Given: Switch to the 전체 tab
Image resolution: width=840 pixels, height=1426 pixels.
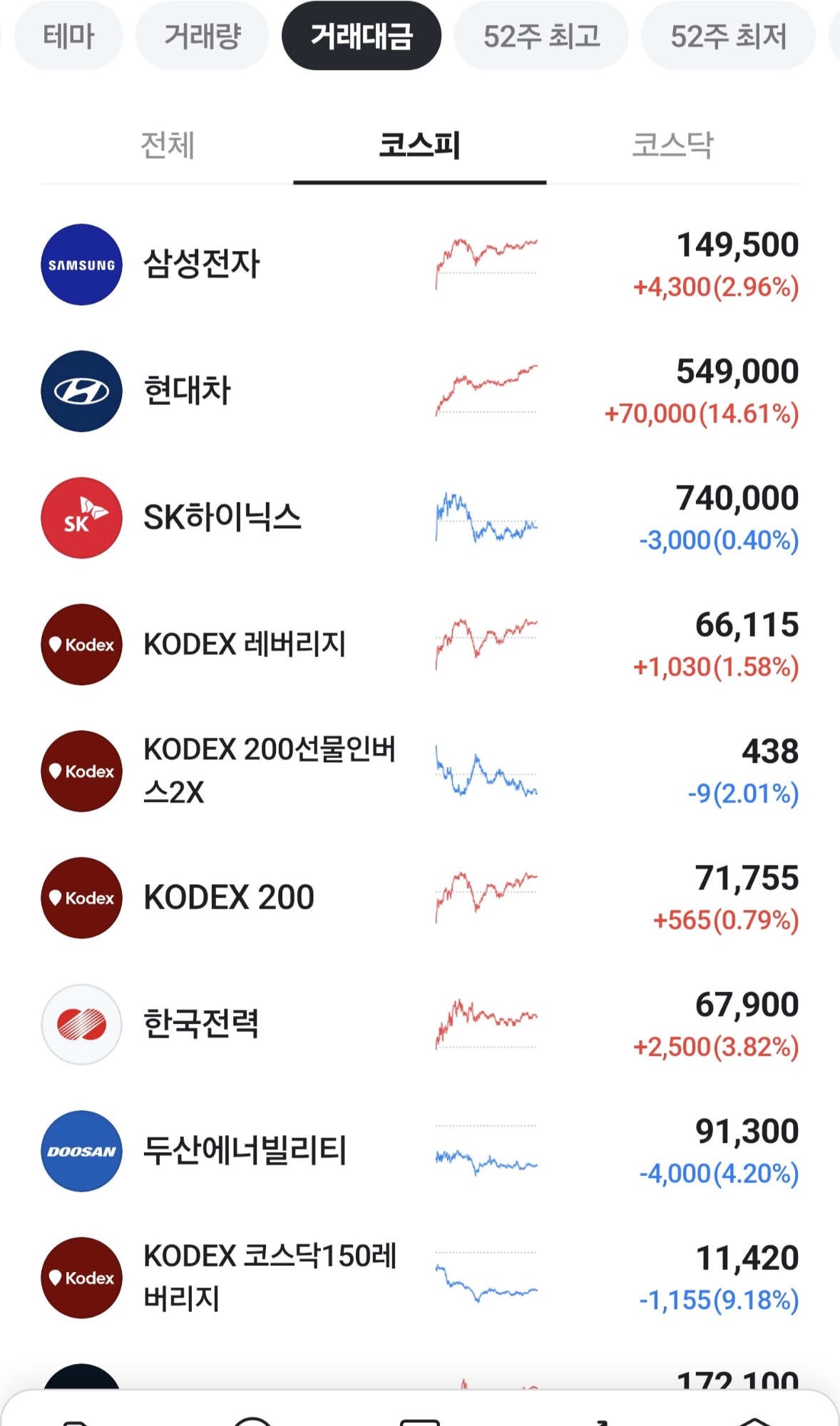Looking at the screenshot, I should point(168,145).
